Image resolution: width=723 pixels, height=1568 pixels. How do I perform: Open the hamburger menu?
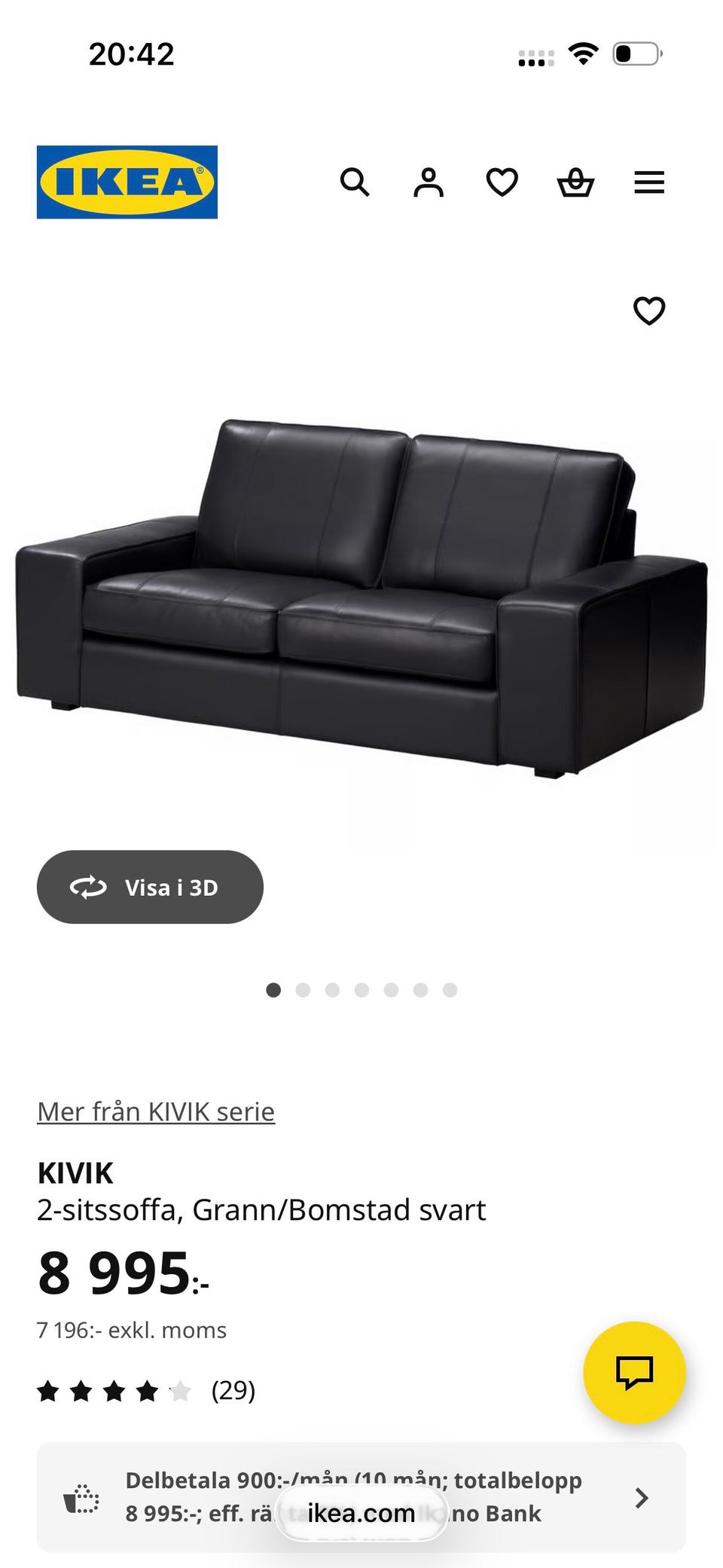tap(649, 182)
